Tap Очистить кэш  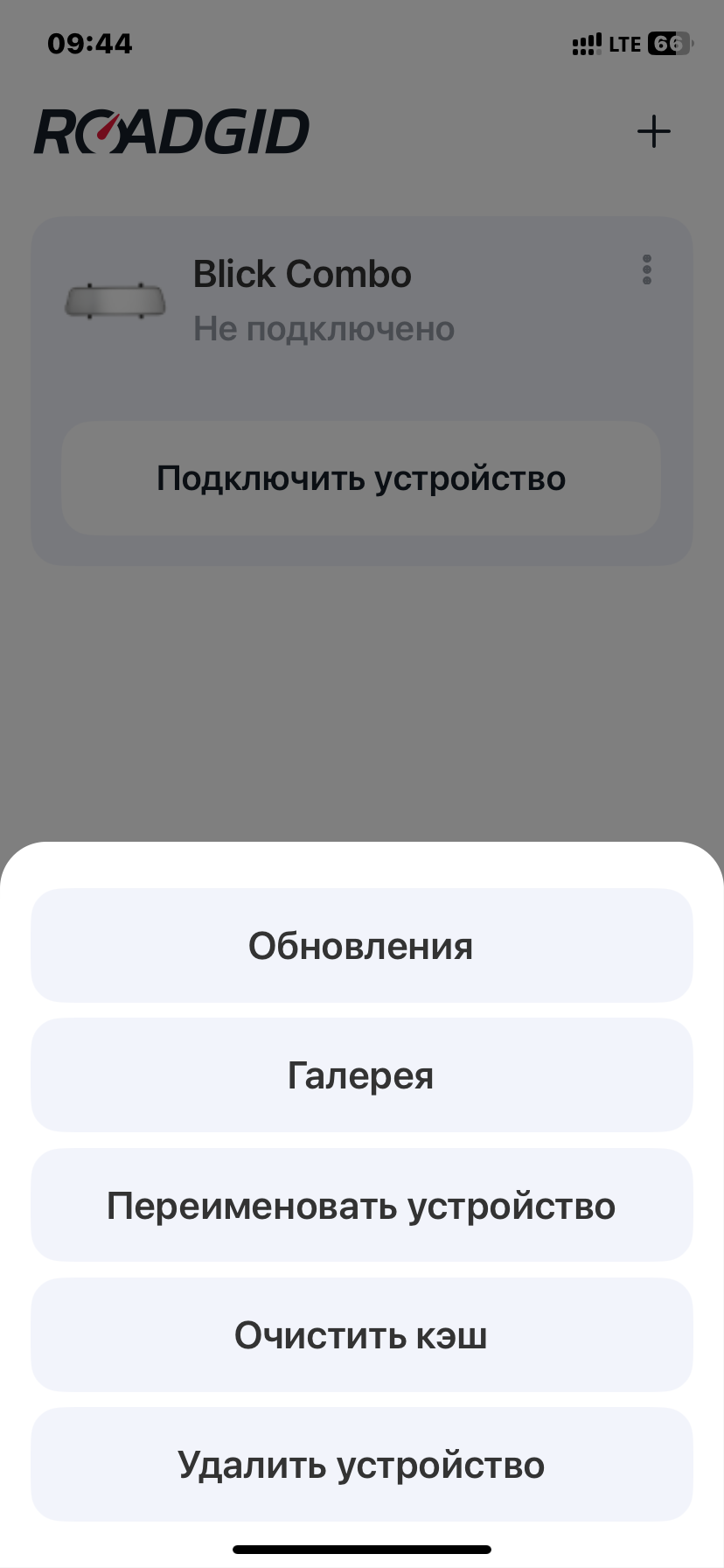coord(361,1335)
